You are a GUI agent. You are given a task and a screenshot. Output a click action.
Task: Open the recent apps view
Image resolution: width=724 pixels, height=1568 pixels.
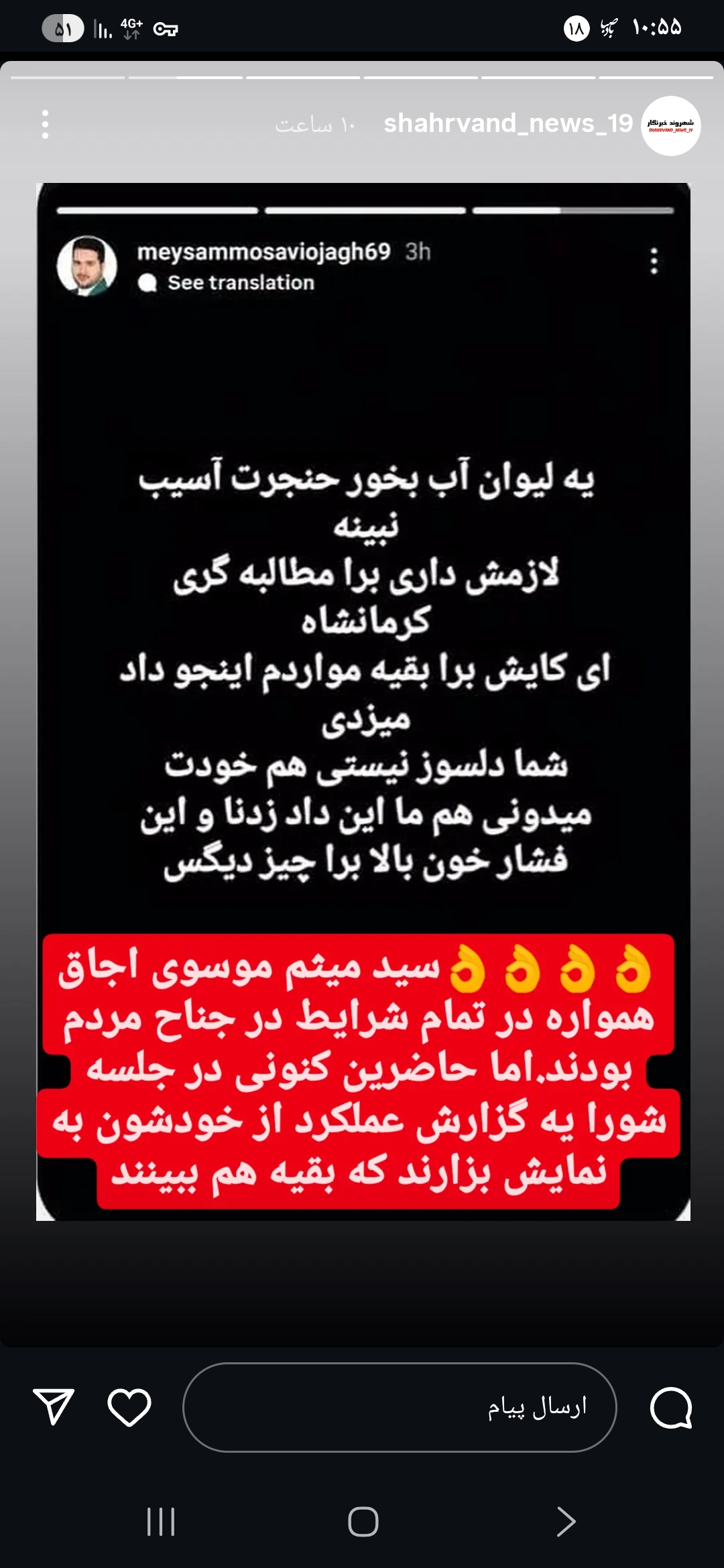coord(161,1521)
